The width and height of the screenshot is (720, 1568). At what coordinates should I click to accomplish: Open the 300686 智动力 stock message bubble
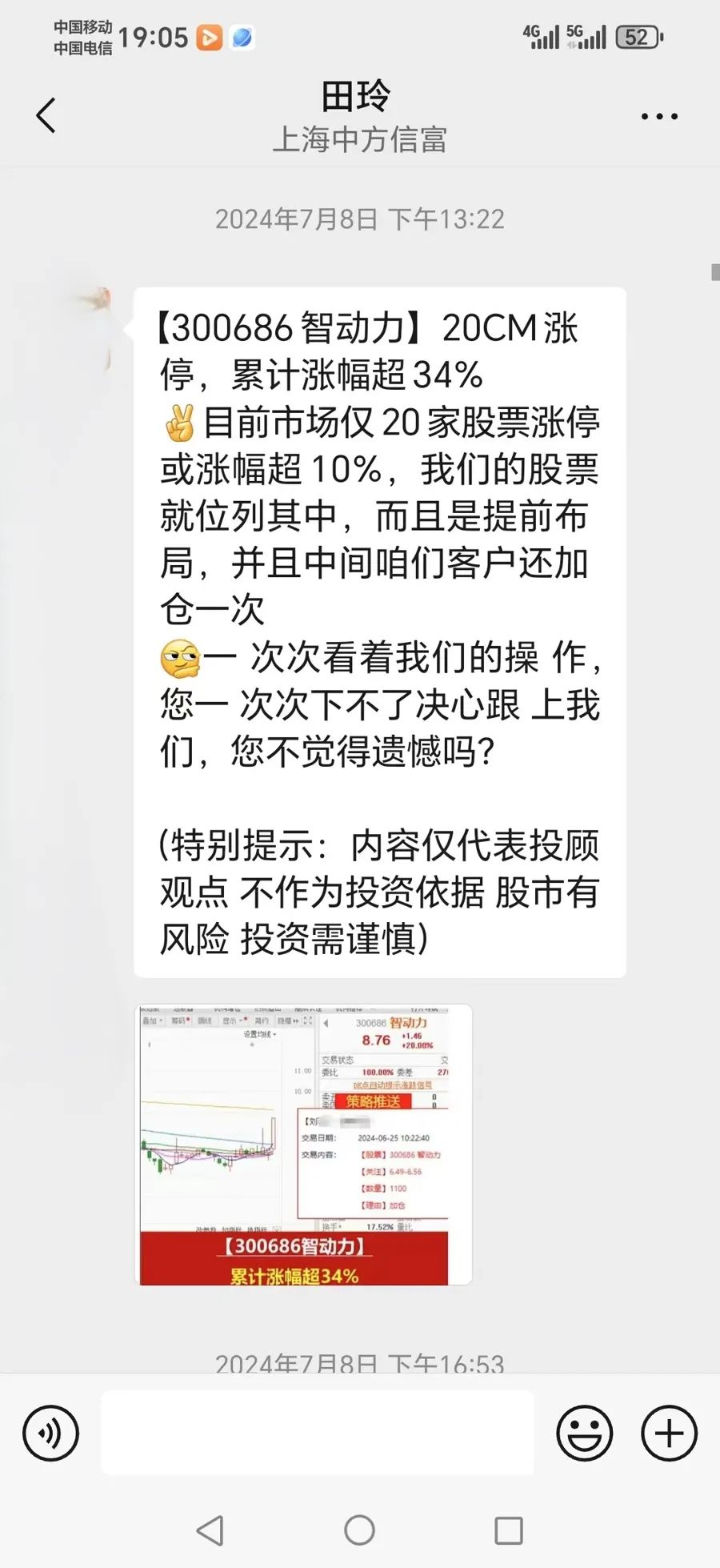click(379, 632)
